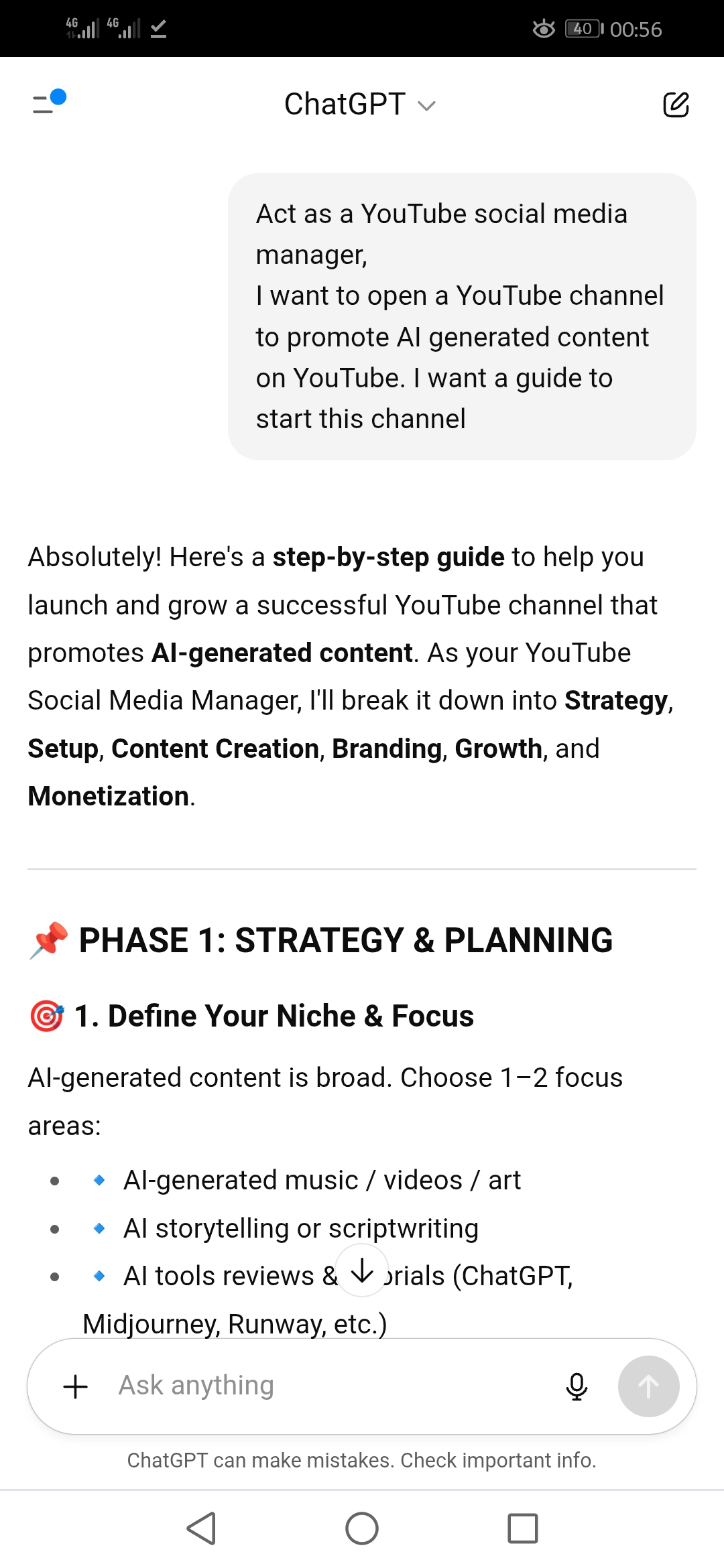The width and height of the screenshot is (724, 1568).
Task: Go to the home screen
Action: click(x=362, y=1528)
